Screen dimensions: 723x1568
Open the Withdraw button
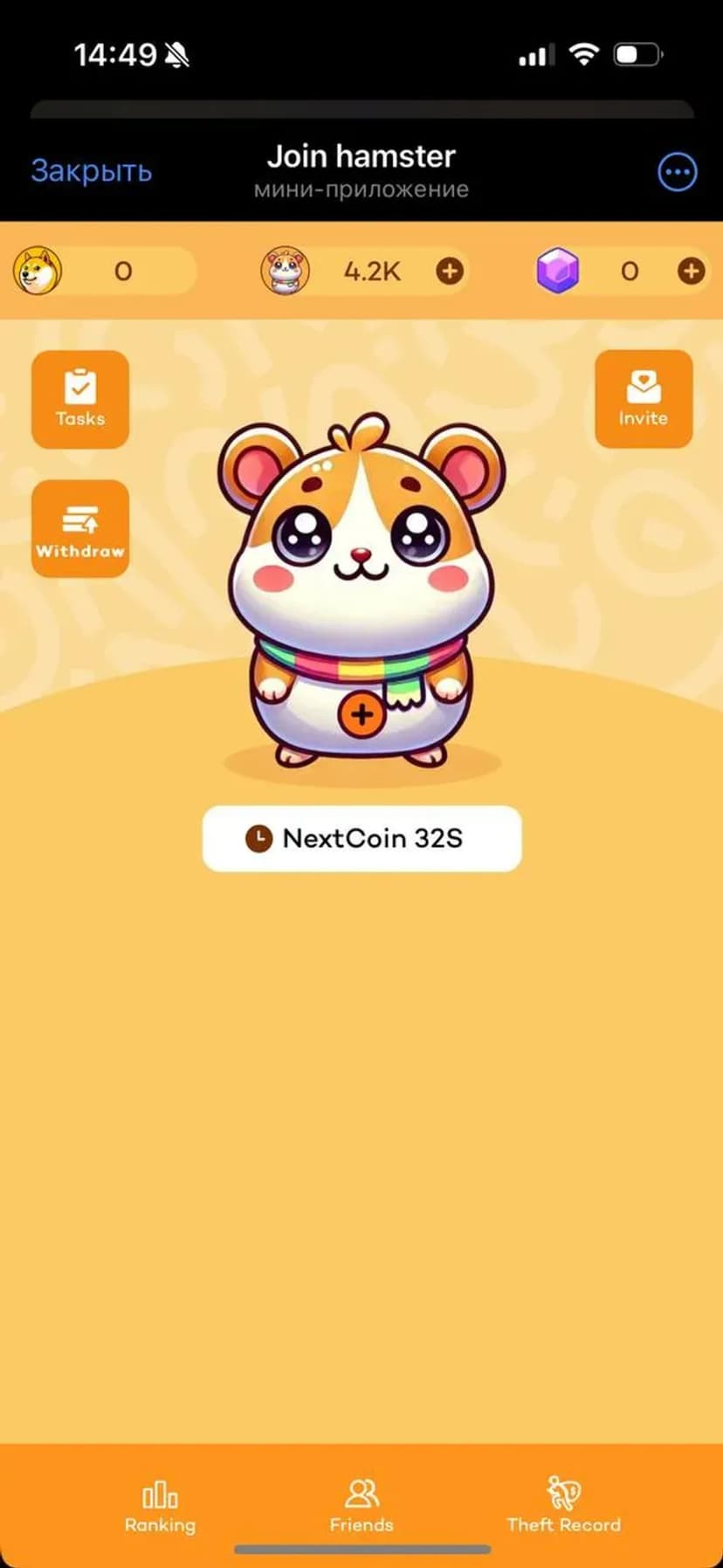(x=80, y=528)
